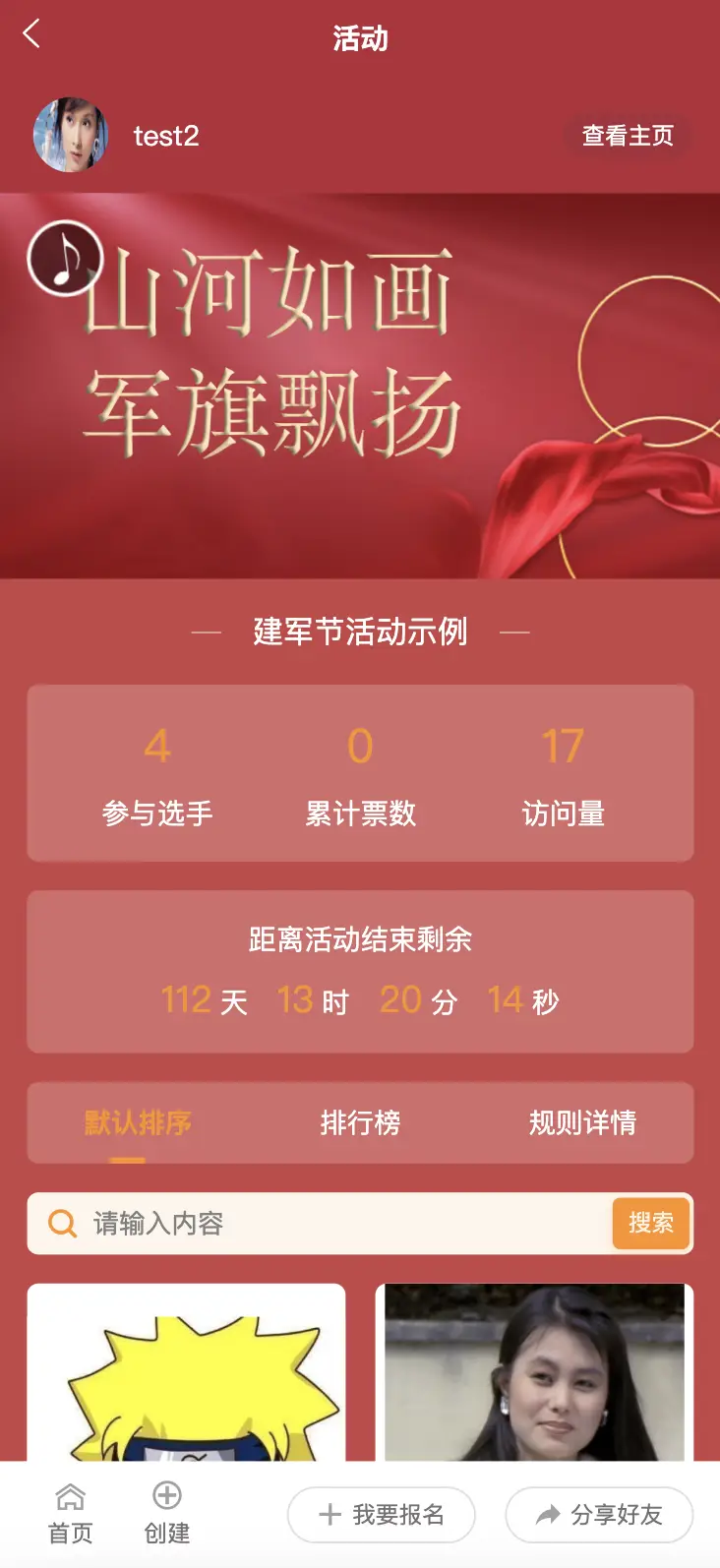Switch to the 排行榜 tab

coord(360,1122)
